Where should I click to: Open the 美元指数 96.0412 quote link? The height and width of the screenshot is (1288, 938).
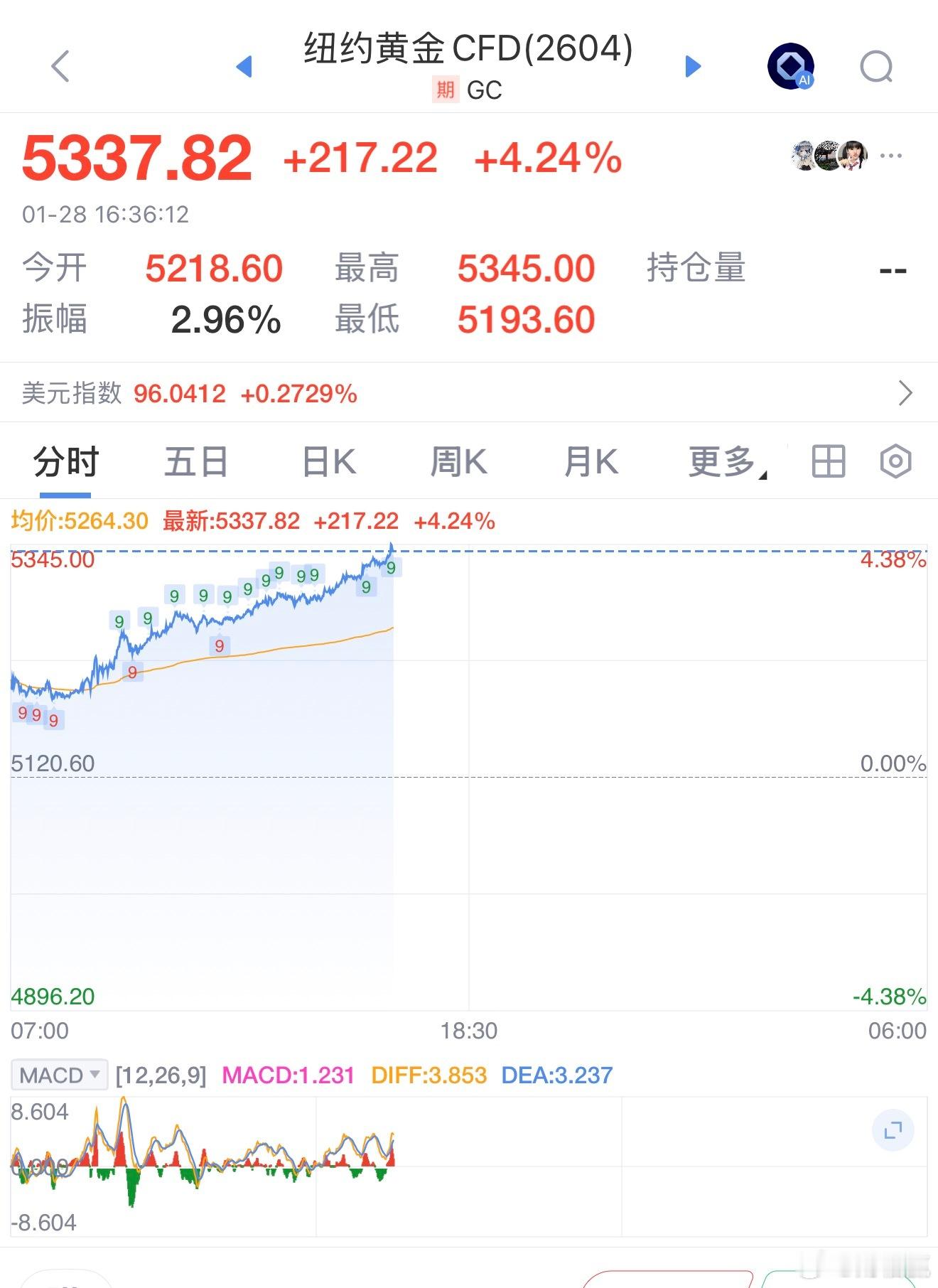click(178, 392)
